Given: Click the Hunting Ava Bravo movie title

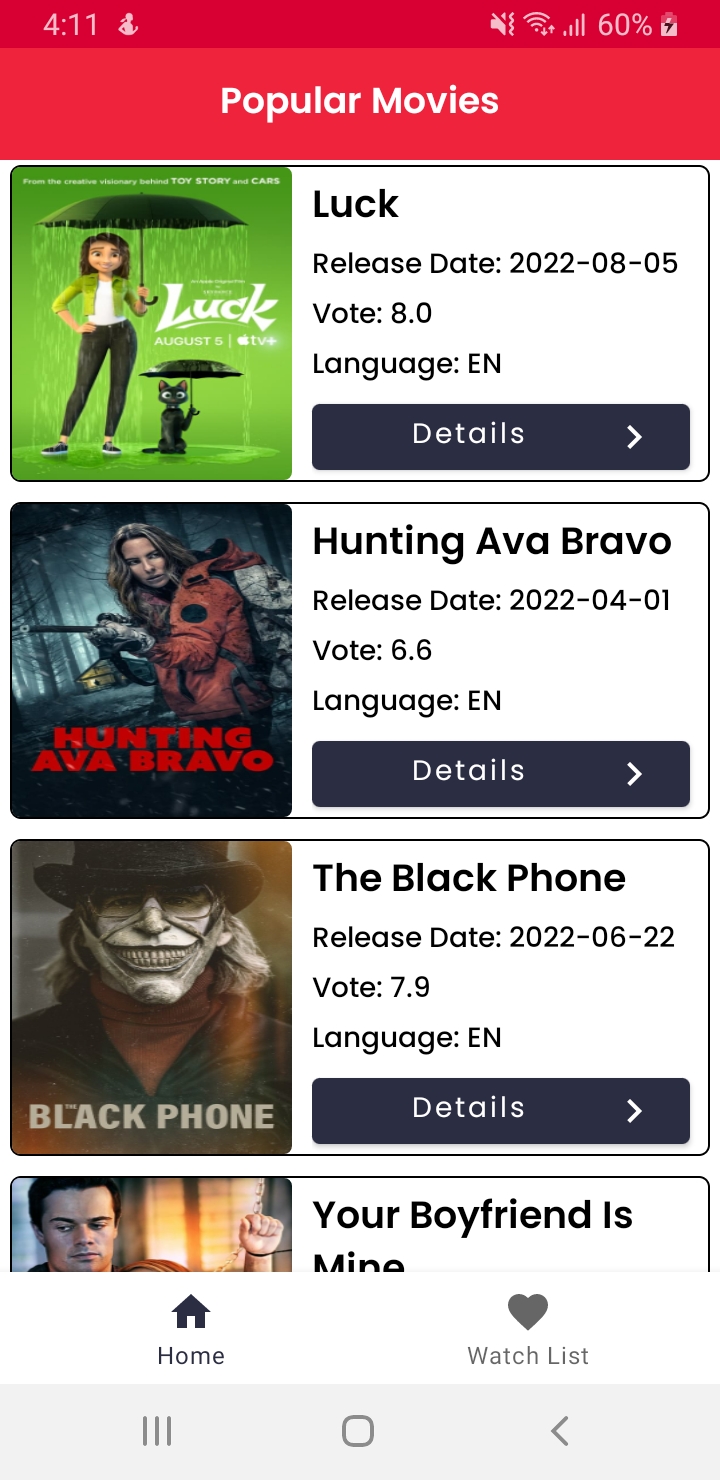Looking at the screenshot, I should 491,541.
